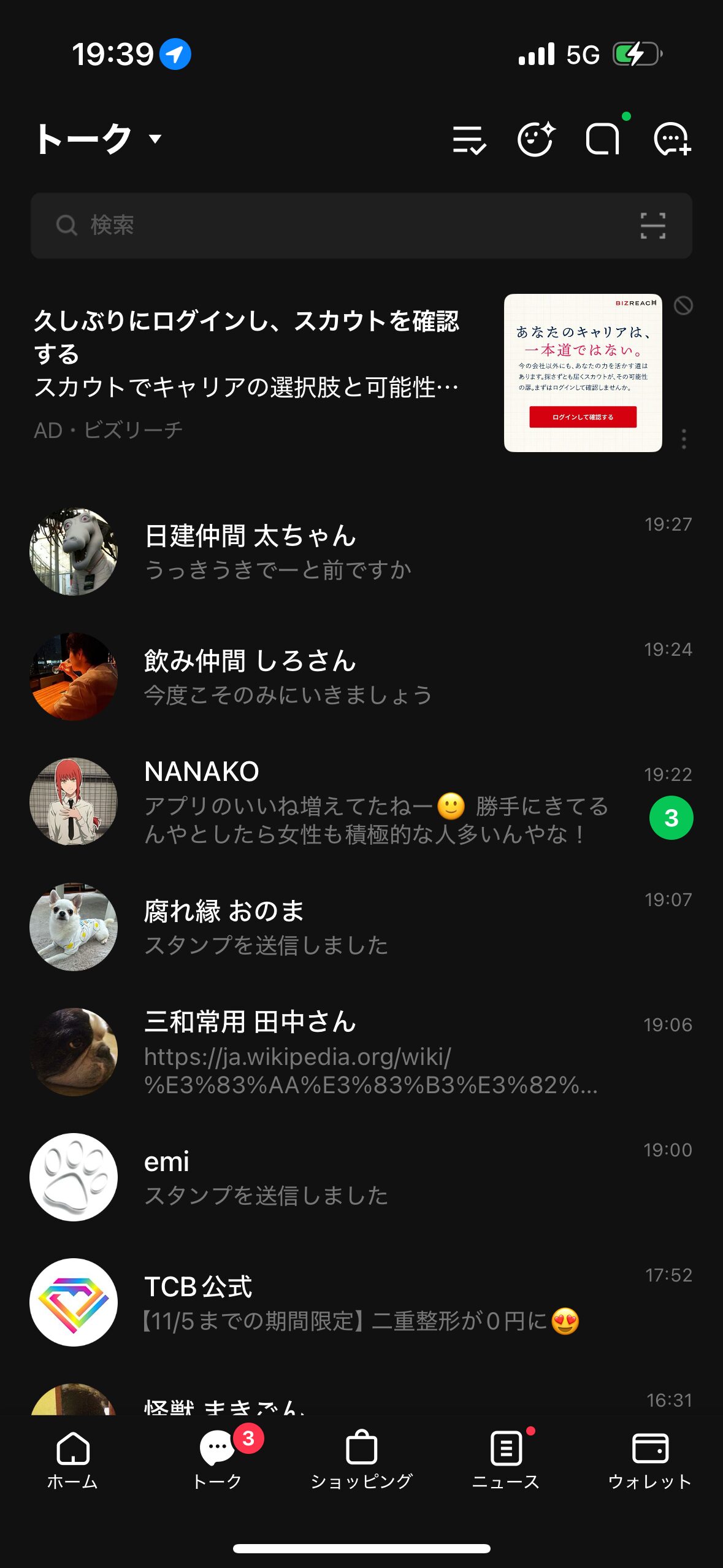Open the edit and sort chats icon
Screen dimensions: 723x1568
pos(469,140)
